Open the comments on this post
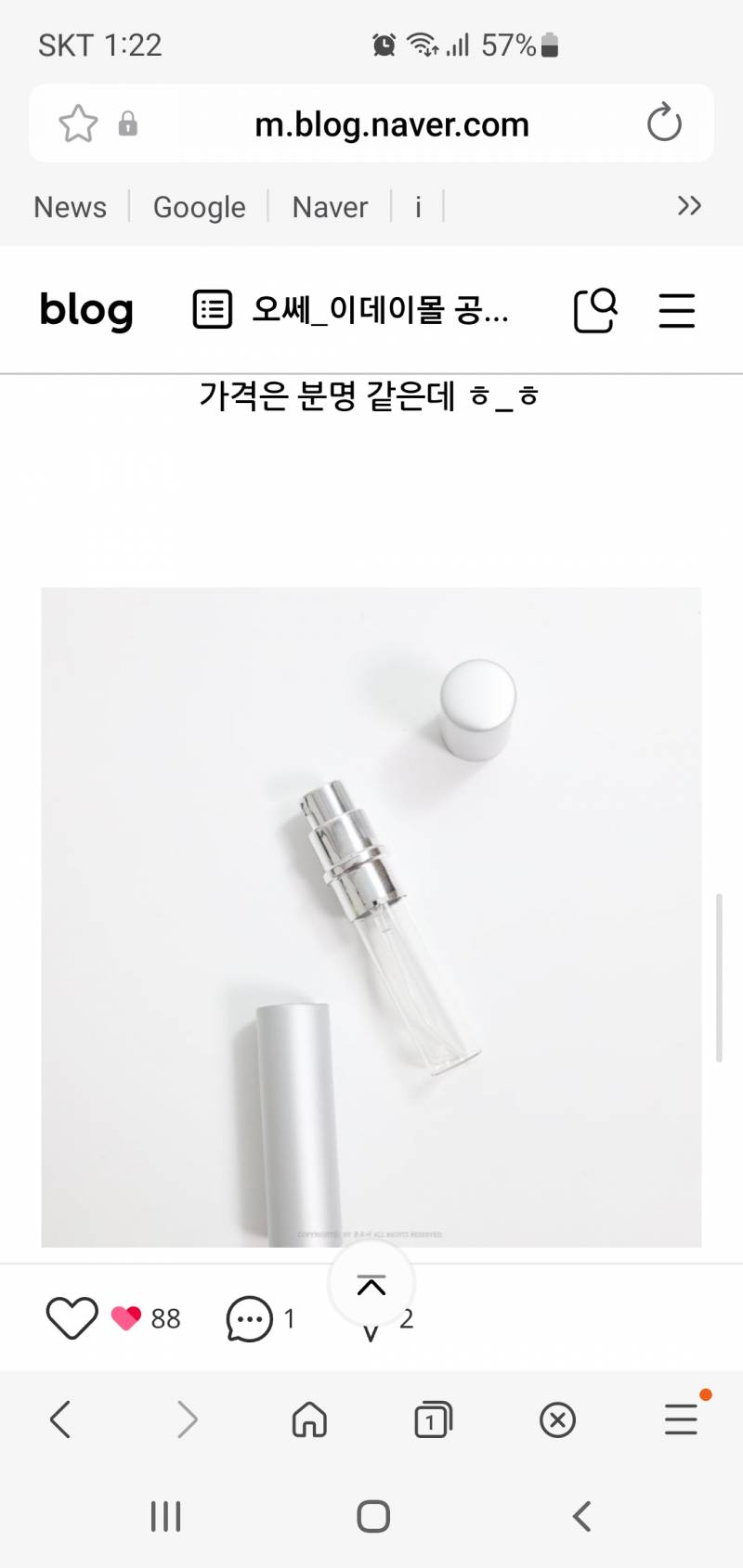This screenshot has width=743, height=1568. click(250, 1318)
